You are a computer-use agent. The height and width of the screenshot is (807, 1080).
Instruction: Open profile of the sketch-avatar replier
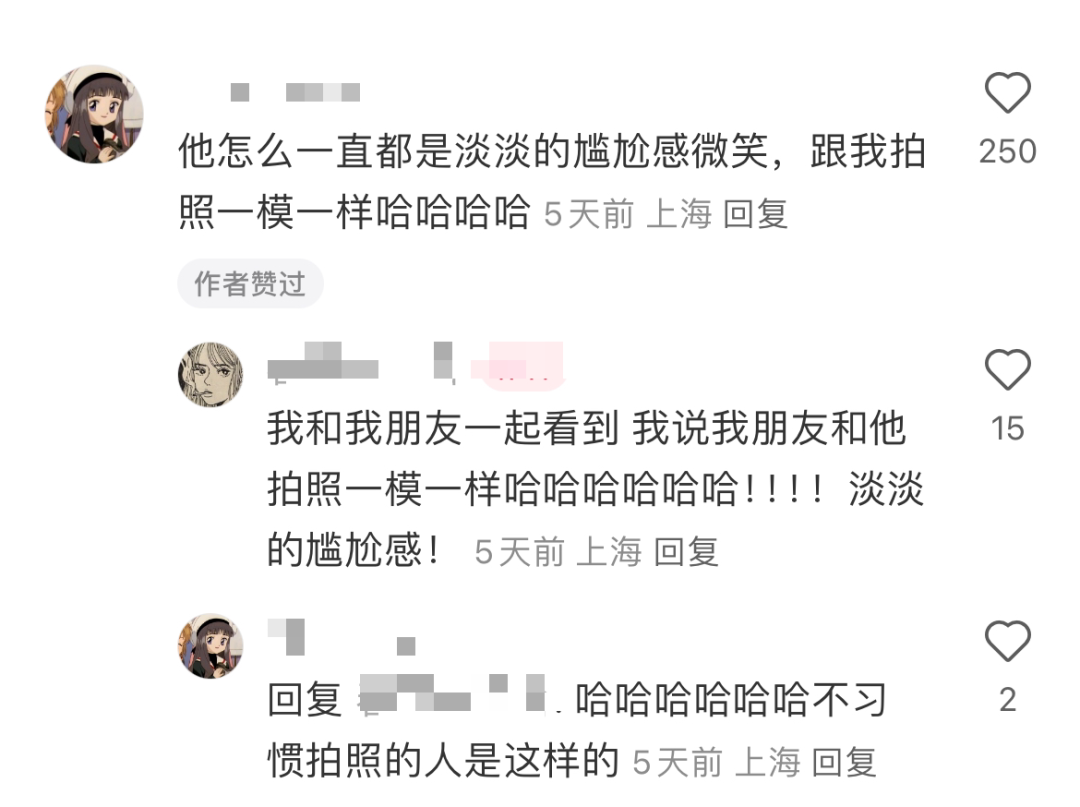click(x=211, y=375)
